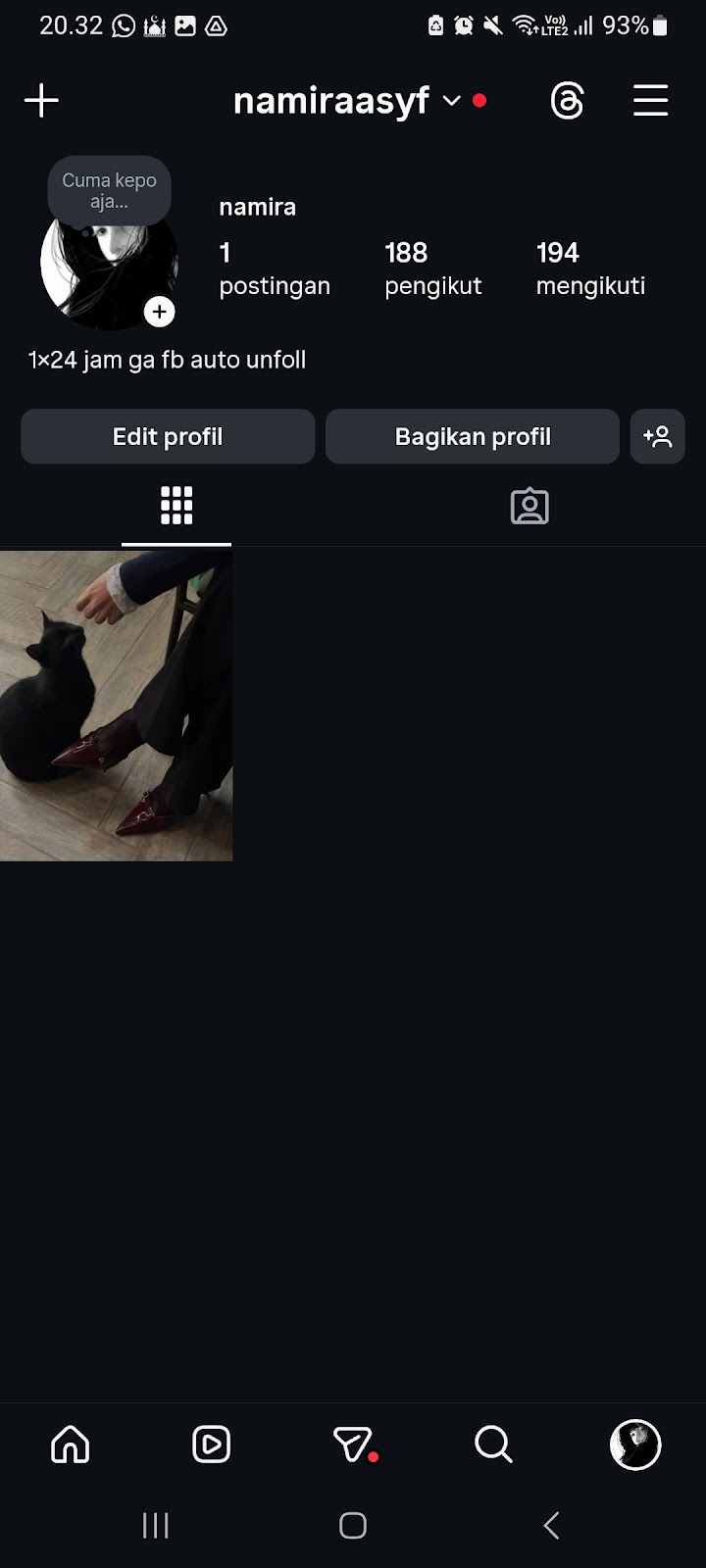Switch to the tagged photos tab
The height and width of the screenshot is (1568, 706).
coord(529,506)
